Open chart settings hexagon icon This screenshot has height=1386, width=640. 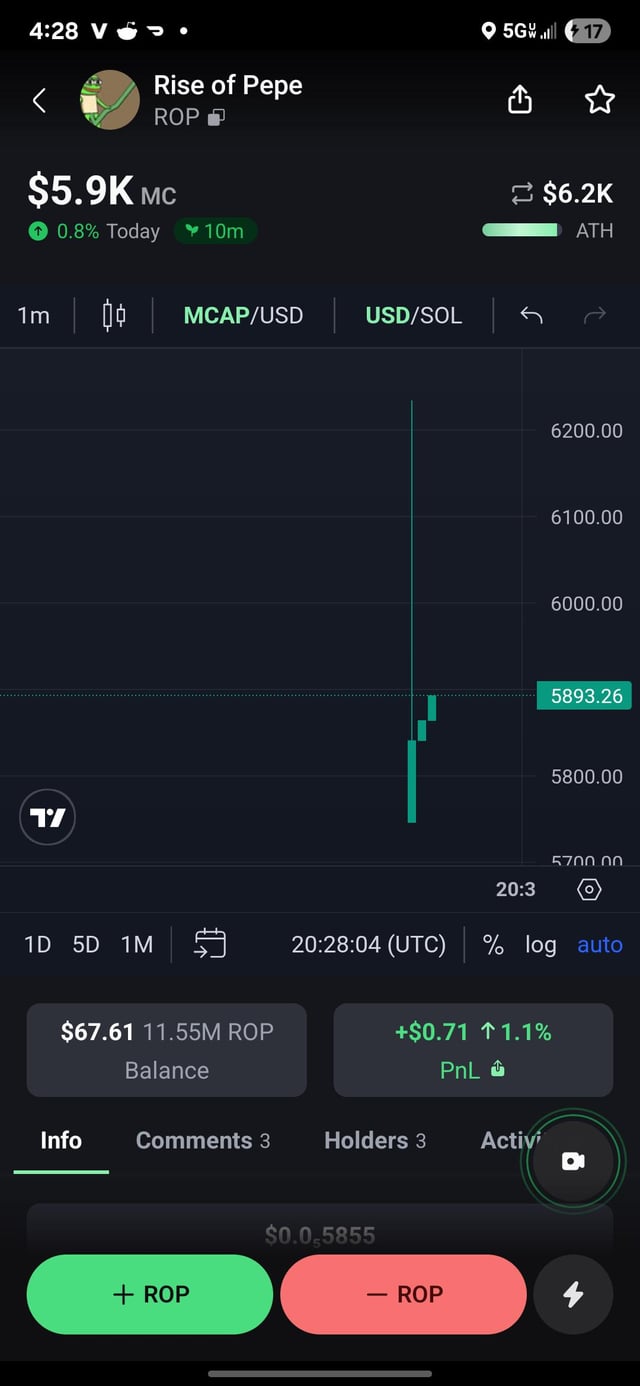[589, 889]
